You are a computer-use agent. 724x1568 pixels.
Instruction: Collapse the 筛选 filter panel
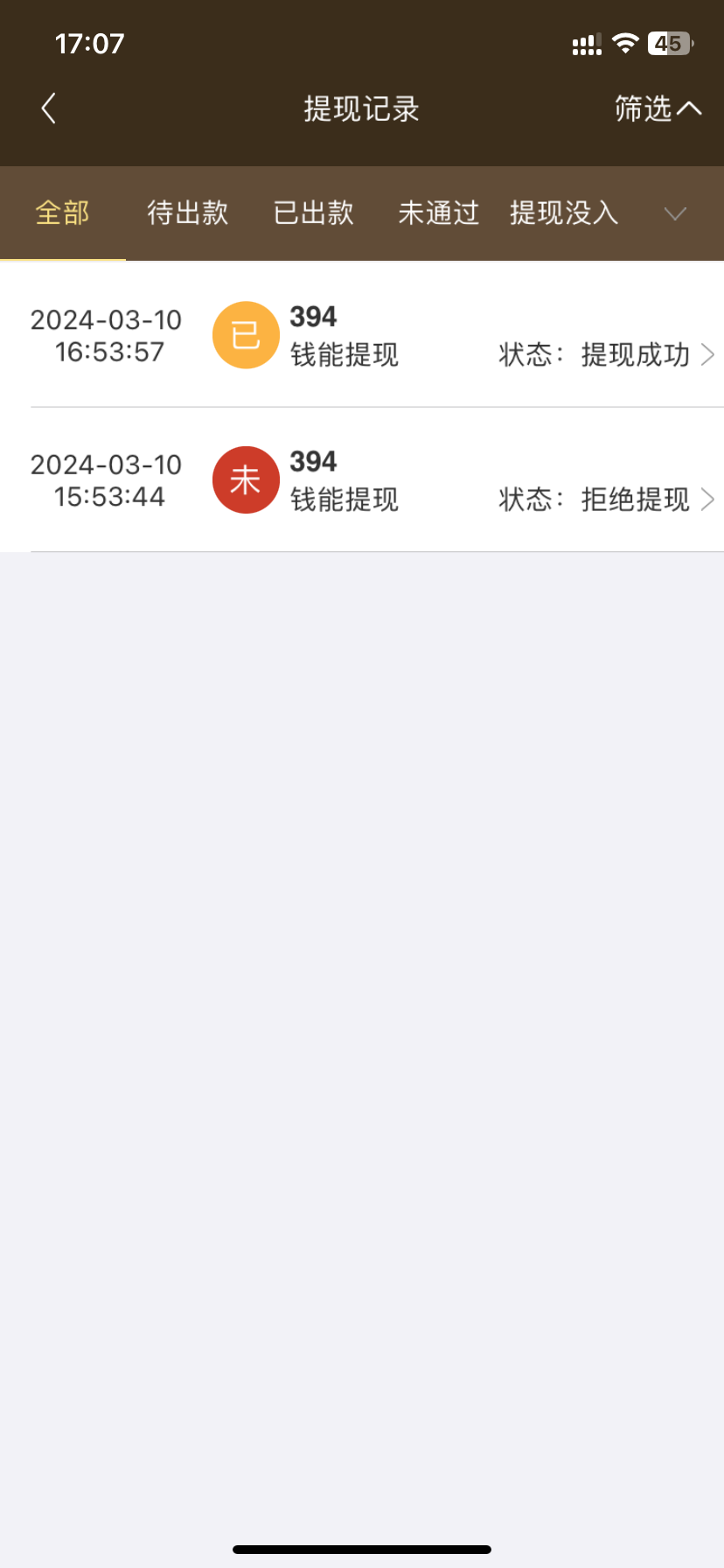[x=658, y=108]
